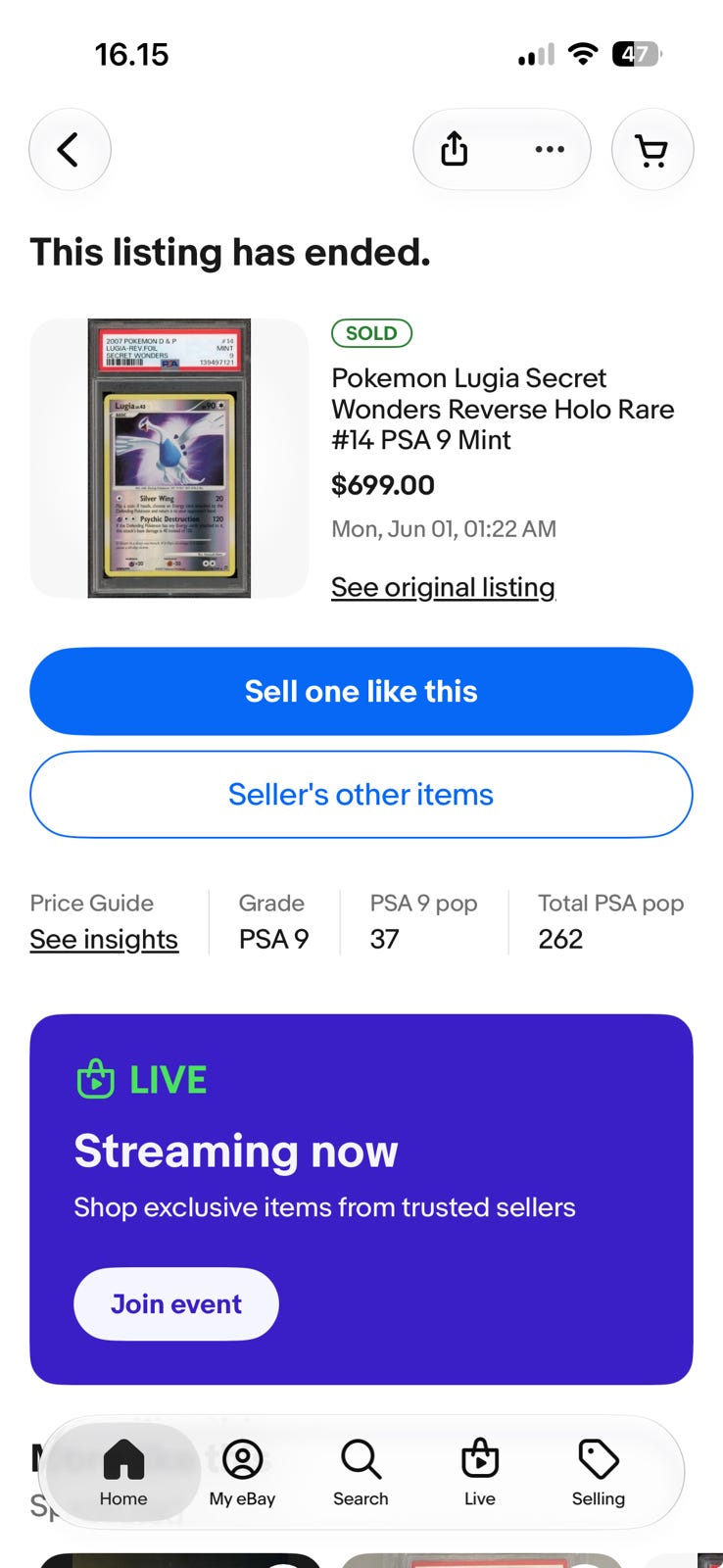Open the three-dot overflow menu
Viewport: 723px width, 1568px height.
[x=550, y=150]
